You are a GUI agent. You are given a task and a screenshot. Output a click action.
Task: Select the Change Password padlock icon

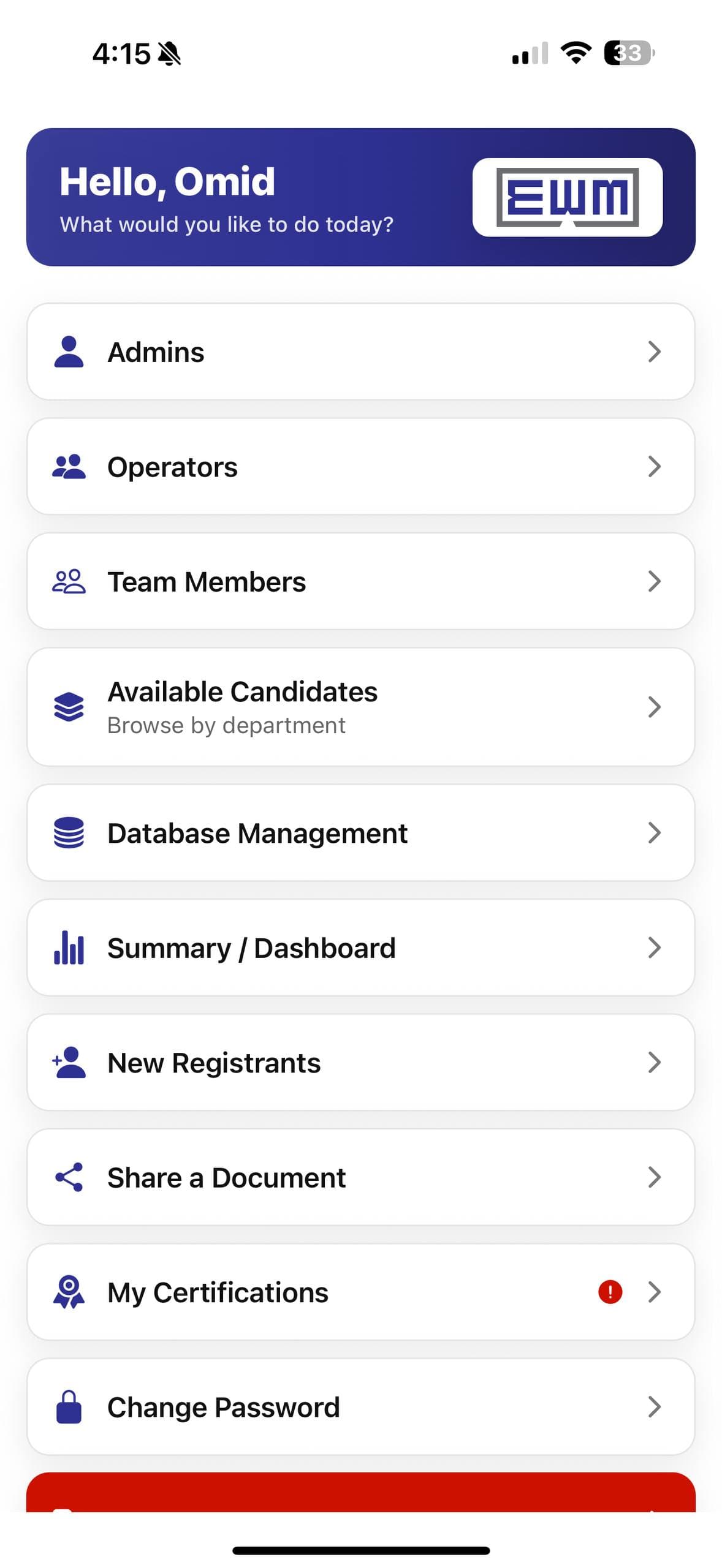click(x=69, y=1407)
